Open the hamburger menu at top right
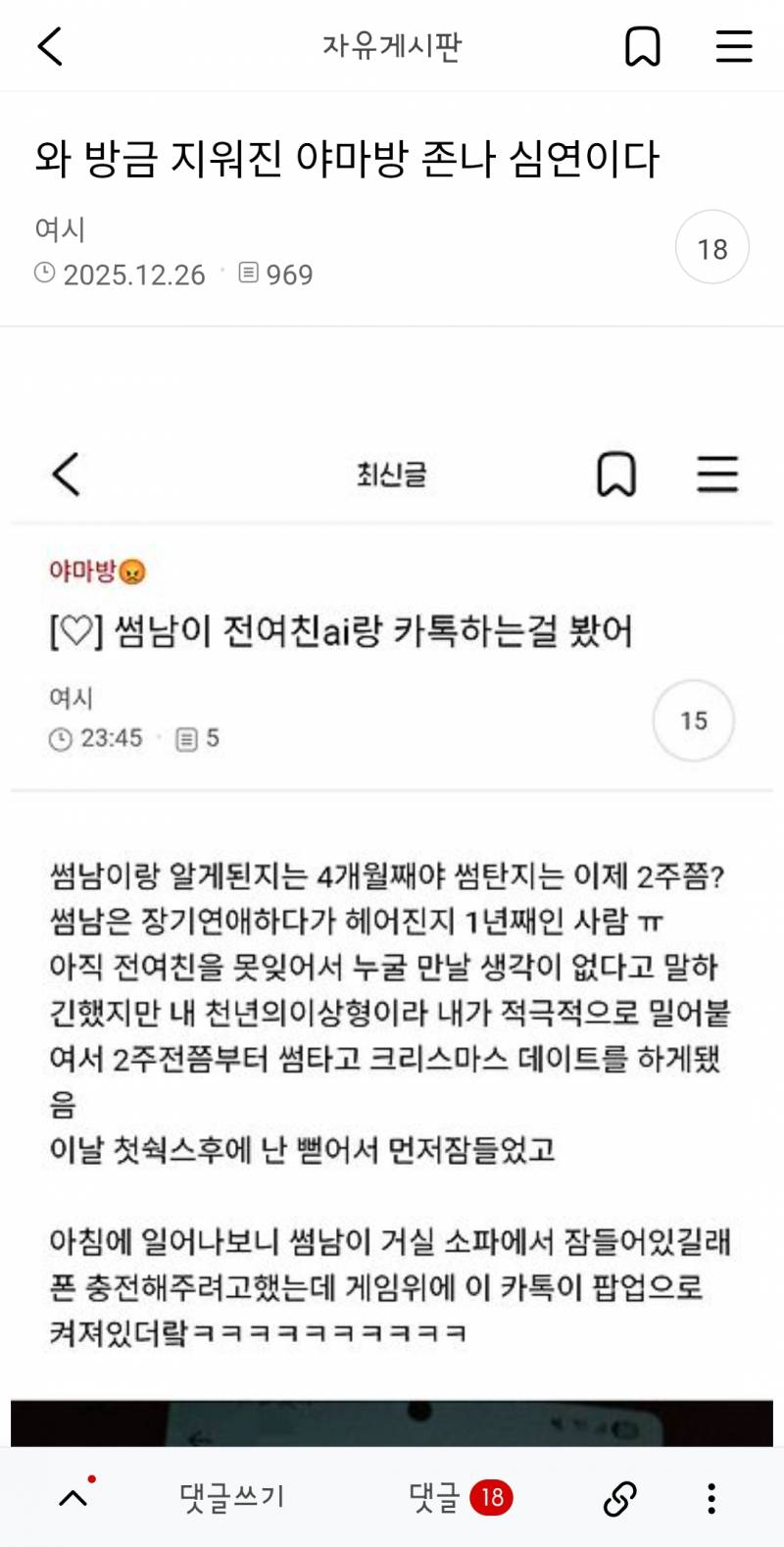The width and height of the screenshot is (784, 1547). point(733,46)
